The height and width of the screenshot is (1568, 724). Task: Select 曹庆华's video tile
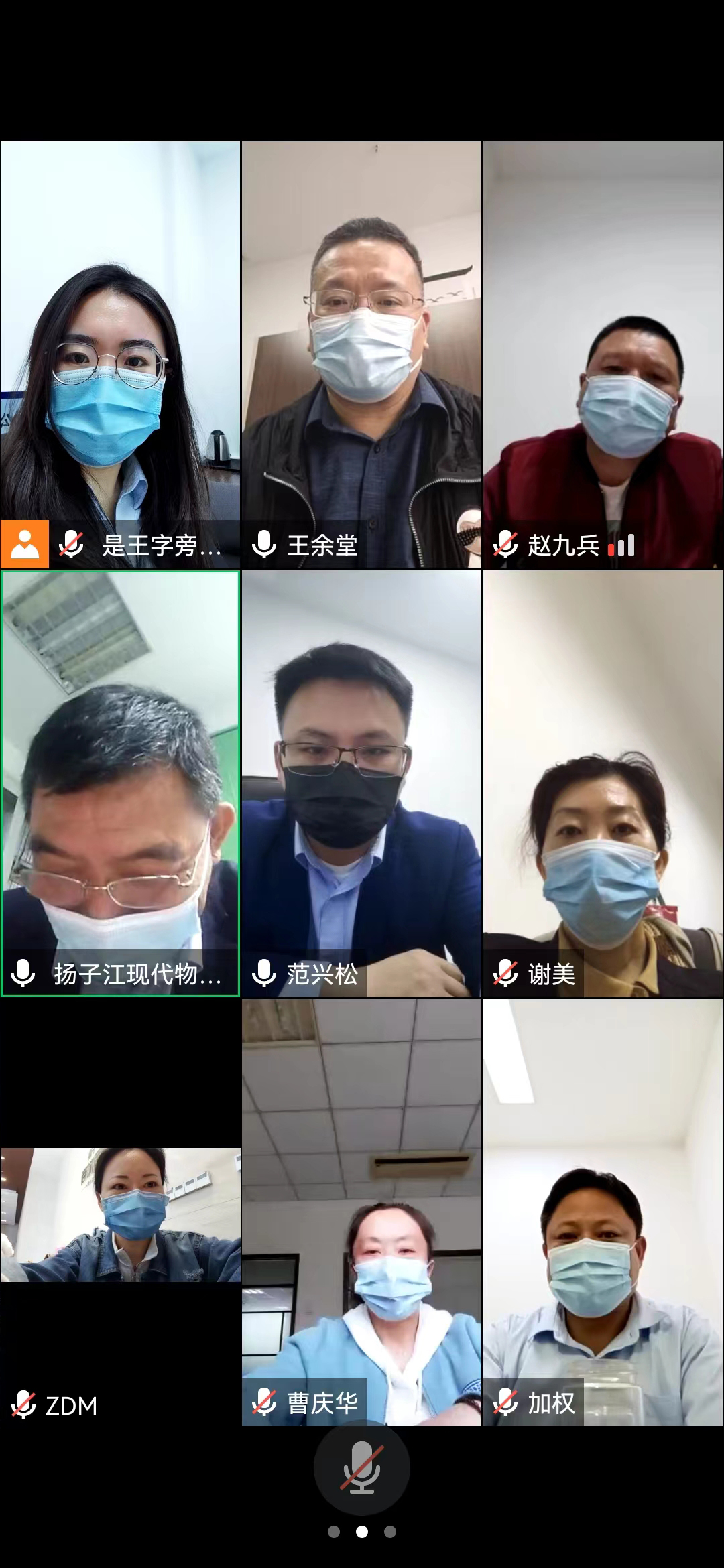(x=361, y=1212)
